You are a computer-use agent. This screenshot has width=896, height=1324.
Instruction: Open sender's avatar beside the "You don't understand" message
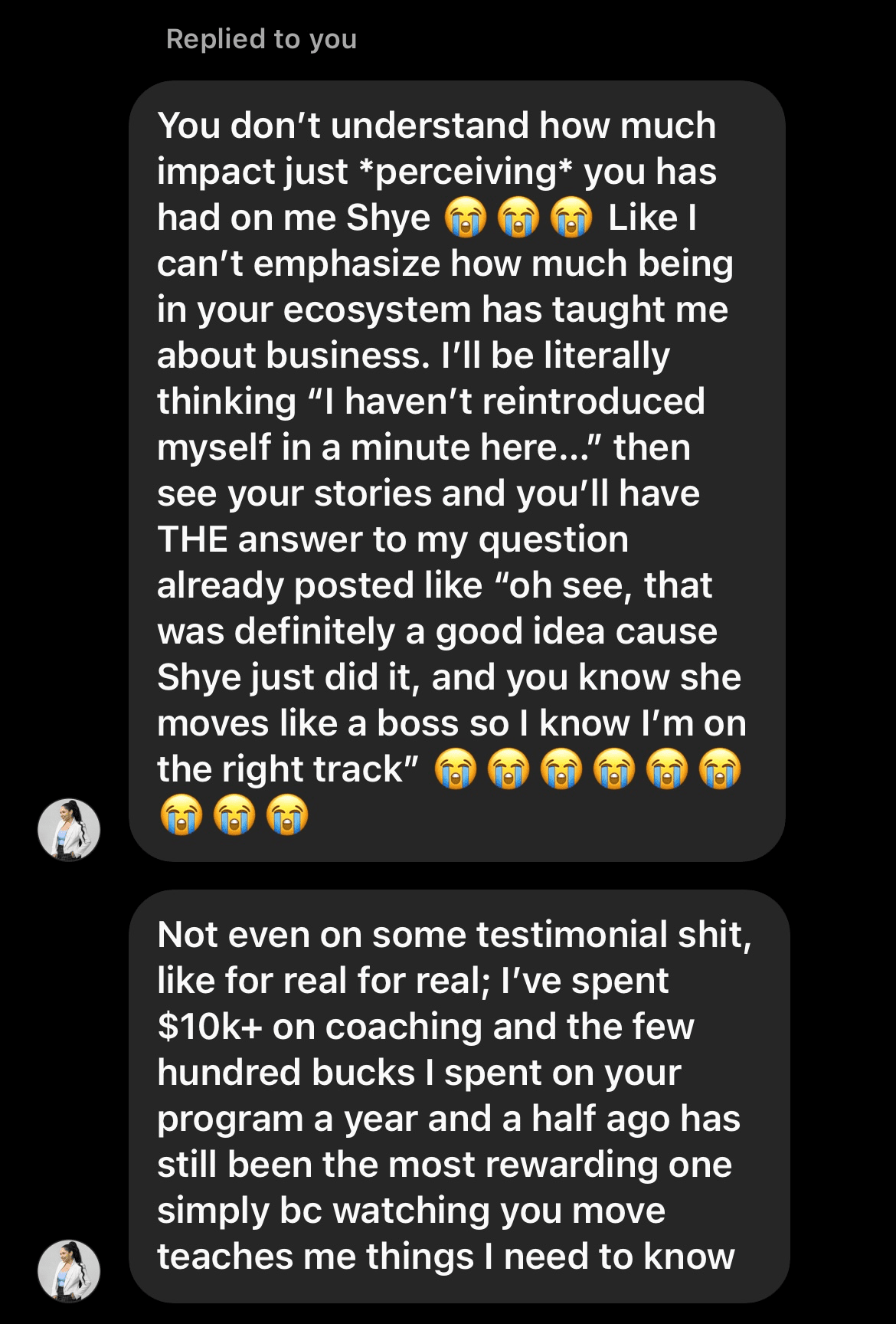tap(69, 830)
